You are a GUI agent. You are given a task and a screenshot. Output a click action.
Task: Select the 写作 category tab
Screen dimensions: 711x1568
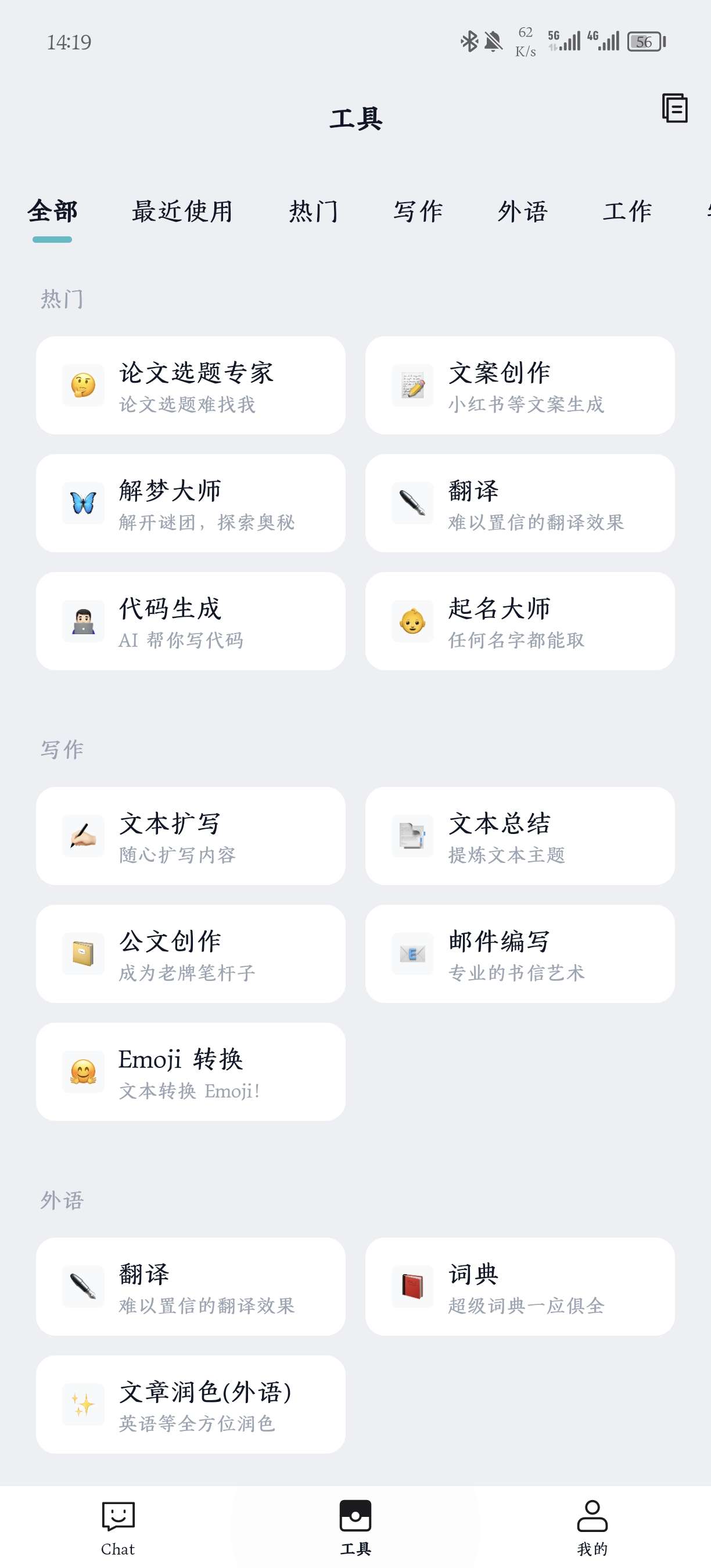coord(418,211)
